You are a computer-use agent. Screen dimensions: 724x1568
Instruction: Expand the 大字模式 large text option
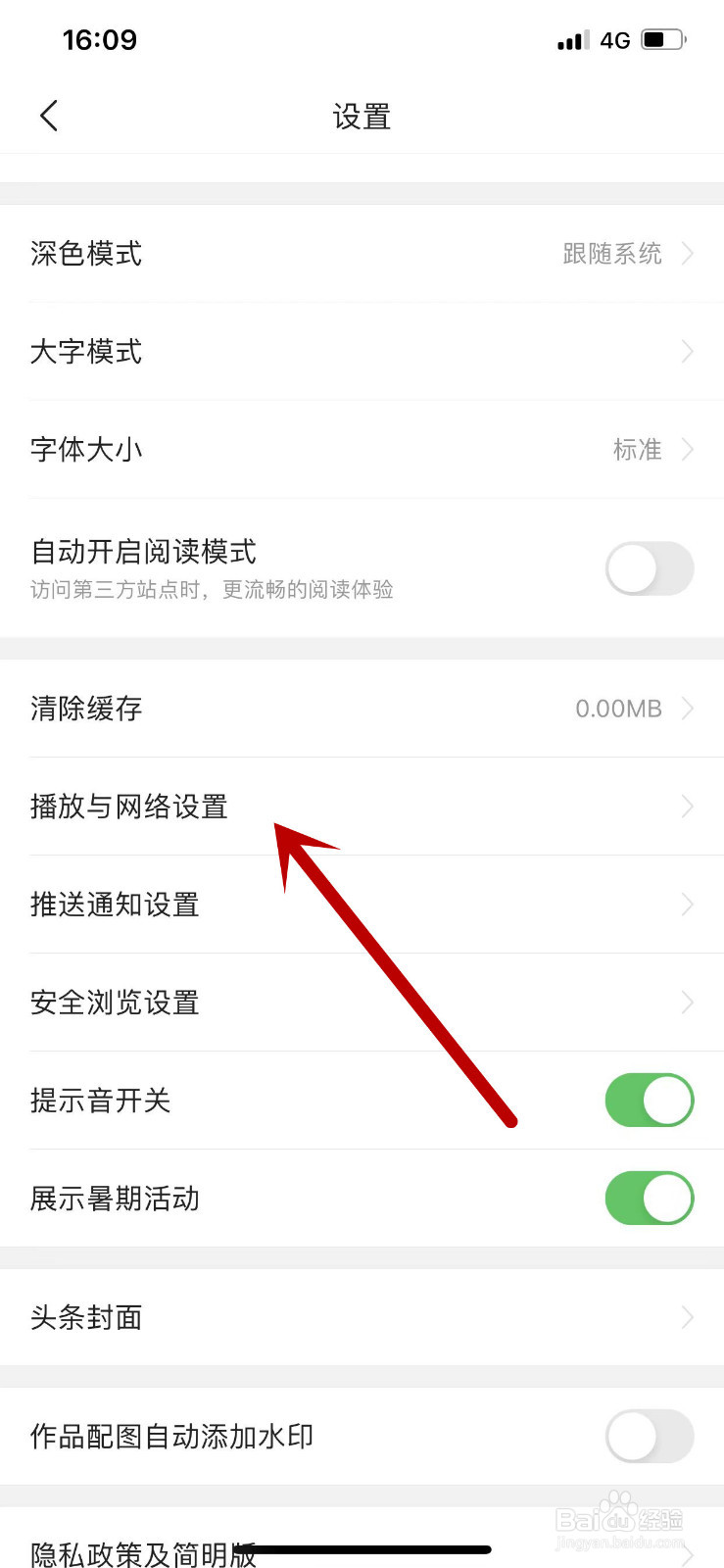click(x=362, y=351)
